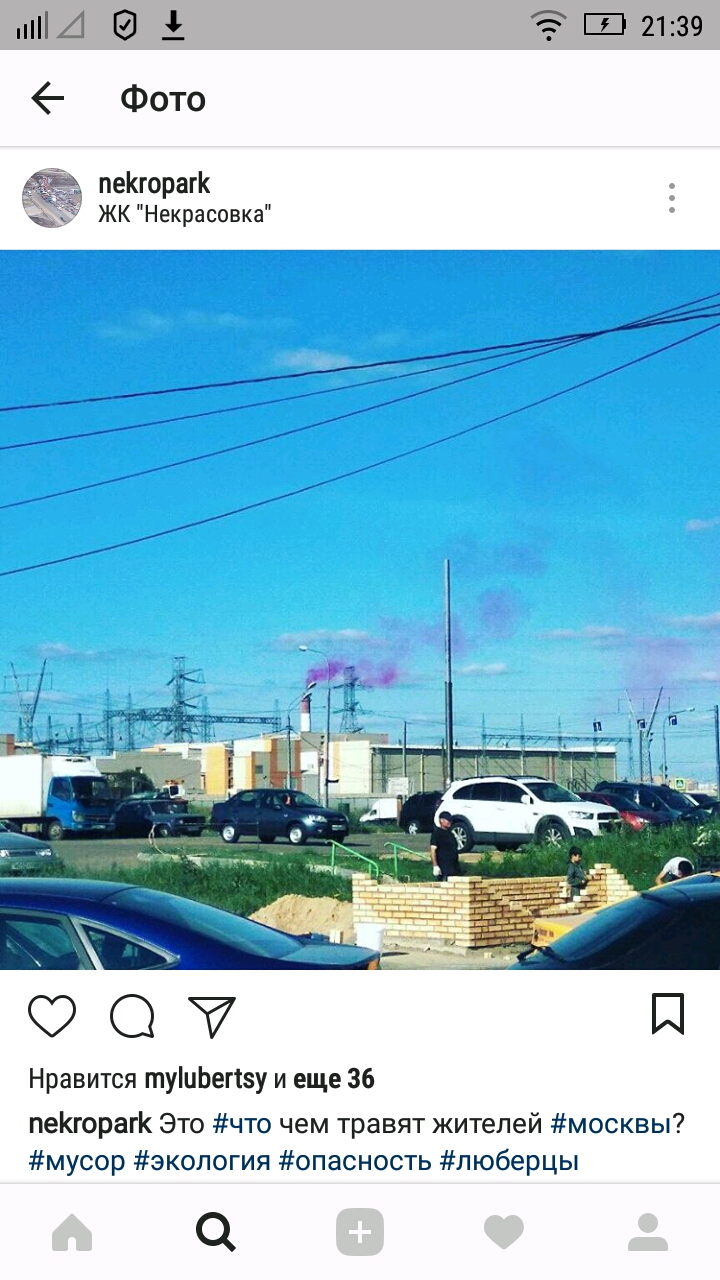View the list of еще 36 likes
This screenshot has width=720, height=1280.
(334, 1079)
